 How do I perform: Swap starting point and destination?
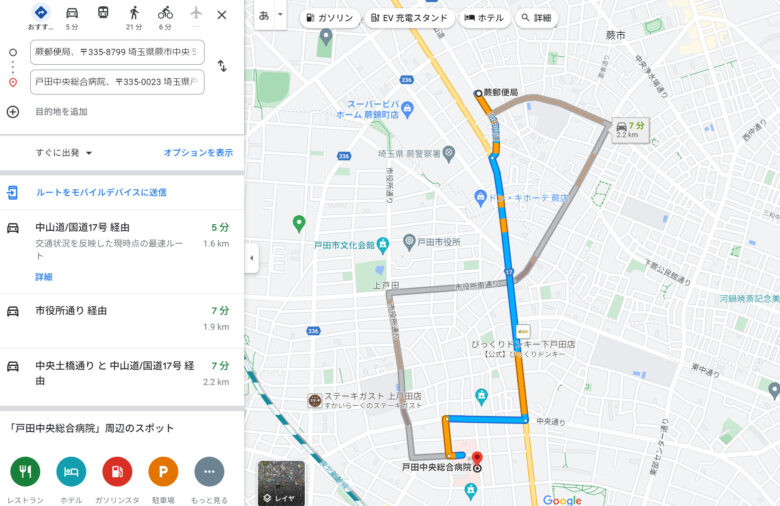pos(222,66)
